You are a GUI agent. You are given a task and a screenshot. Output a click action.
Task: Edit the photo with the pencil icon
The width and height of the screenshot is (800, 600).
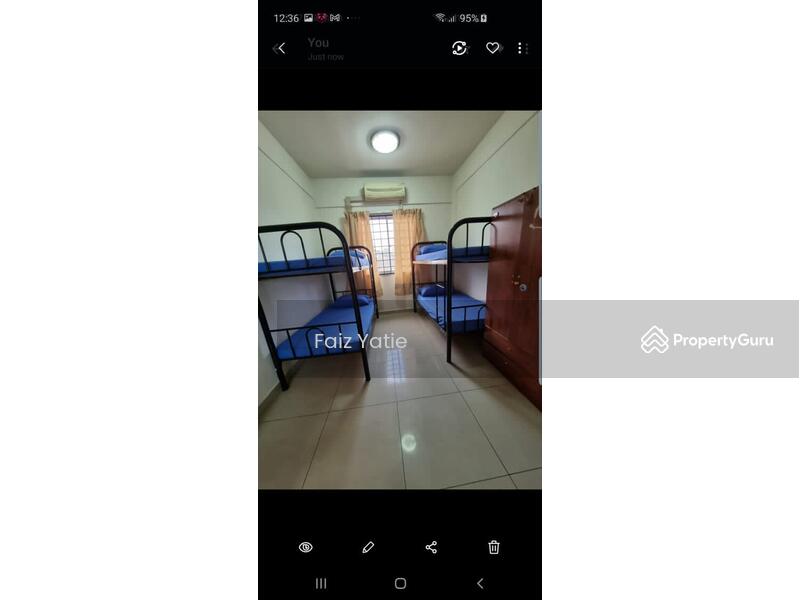click(368, 547)
